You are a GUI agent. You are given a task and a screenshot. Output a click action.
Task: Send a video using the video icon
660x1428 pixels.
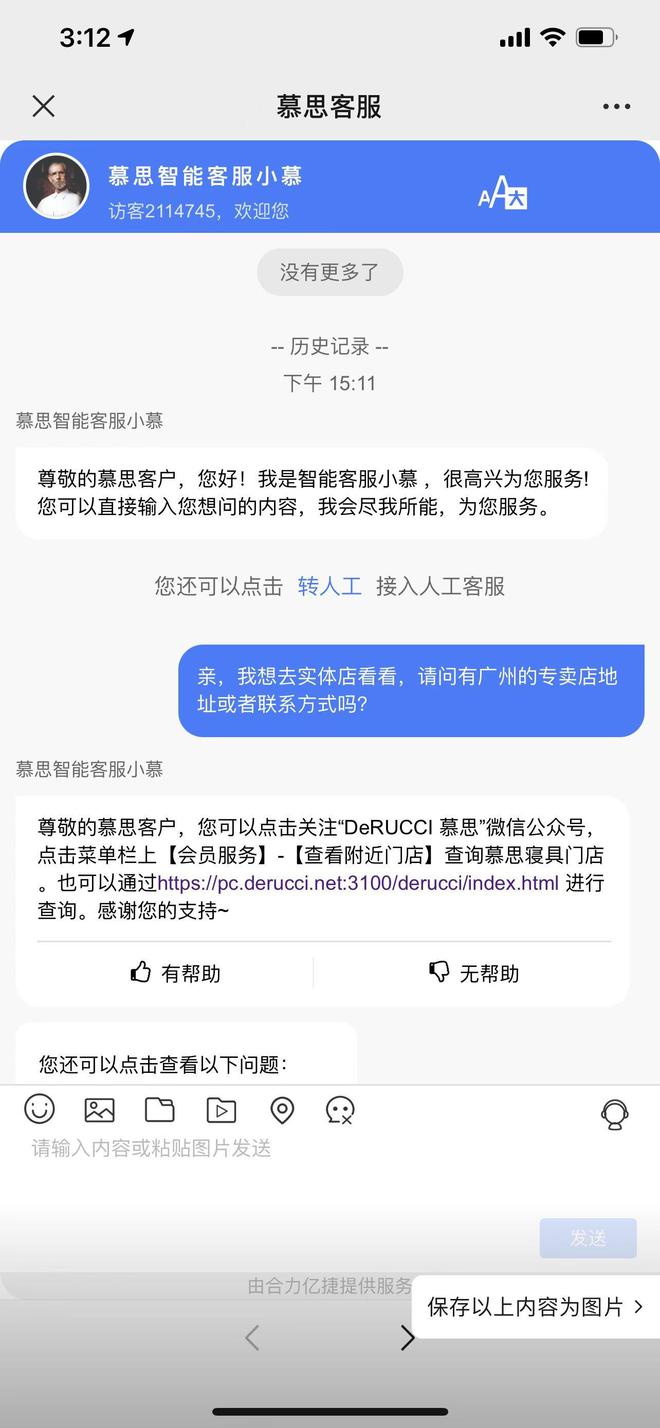click(x=221, y=1109)
